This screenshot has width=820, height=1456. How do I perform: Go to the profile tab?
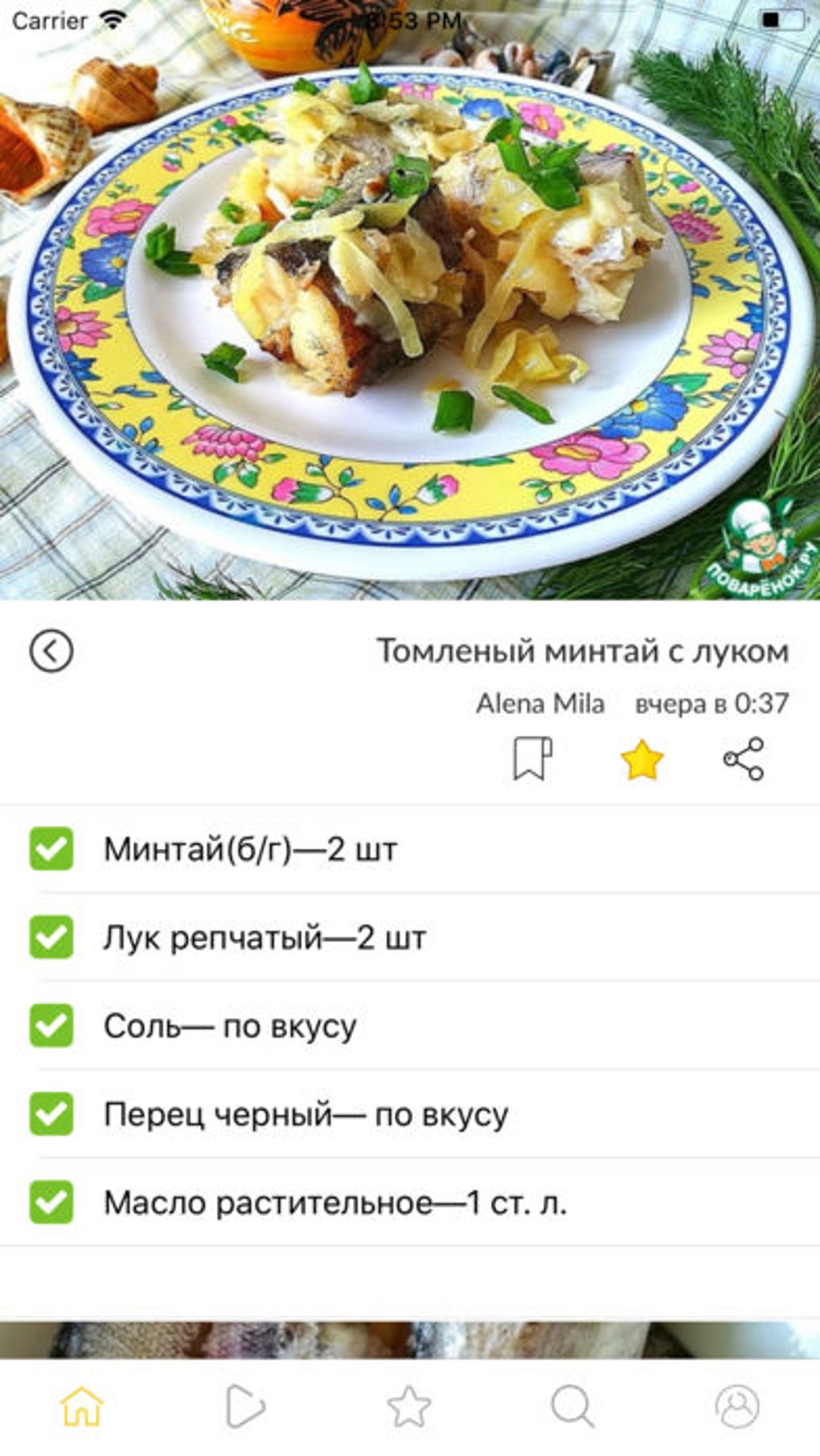[x=737, y=1406]
